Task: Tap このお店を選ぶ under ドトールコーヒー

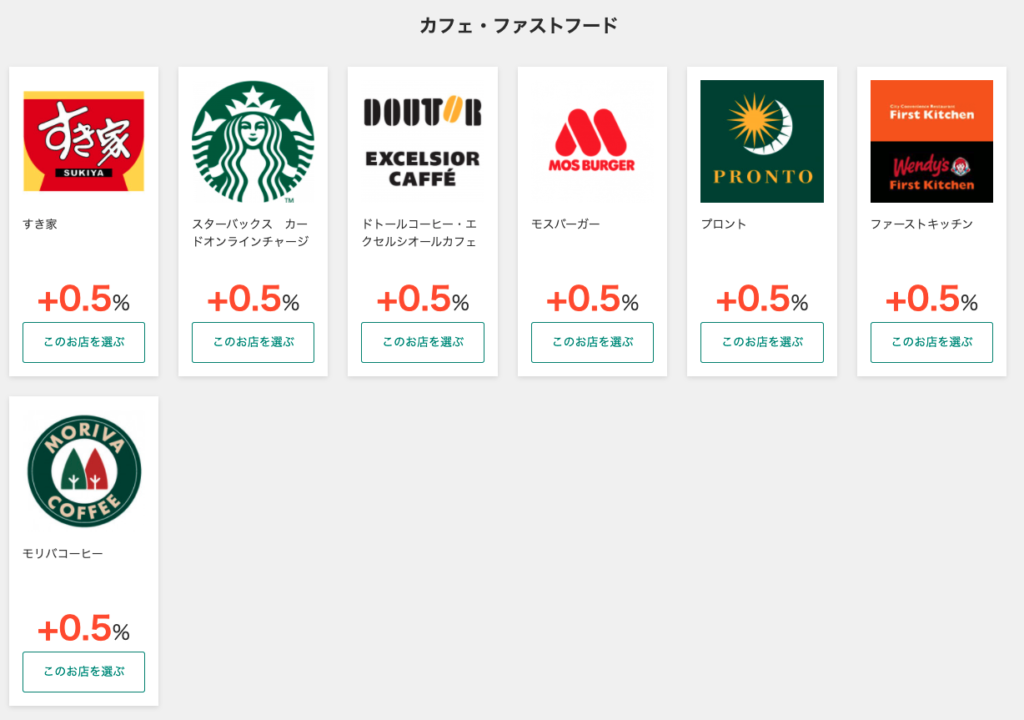Action: (422, 342)
